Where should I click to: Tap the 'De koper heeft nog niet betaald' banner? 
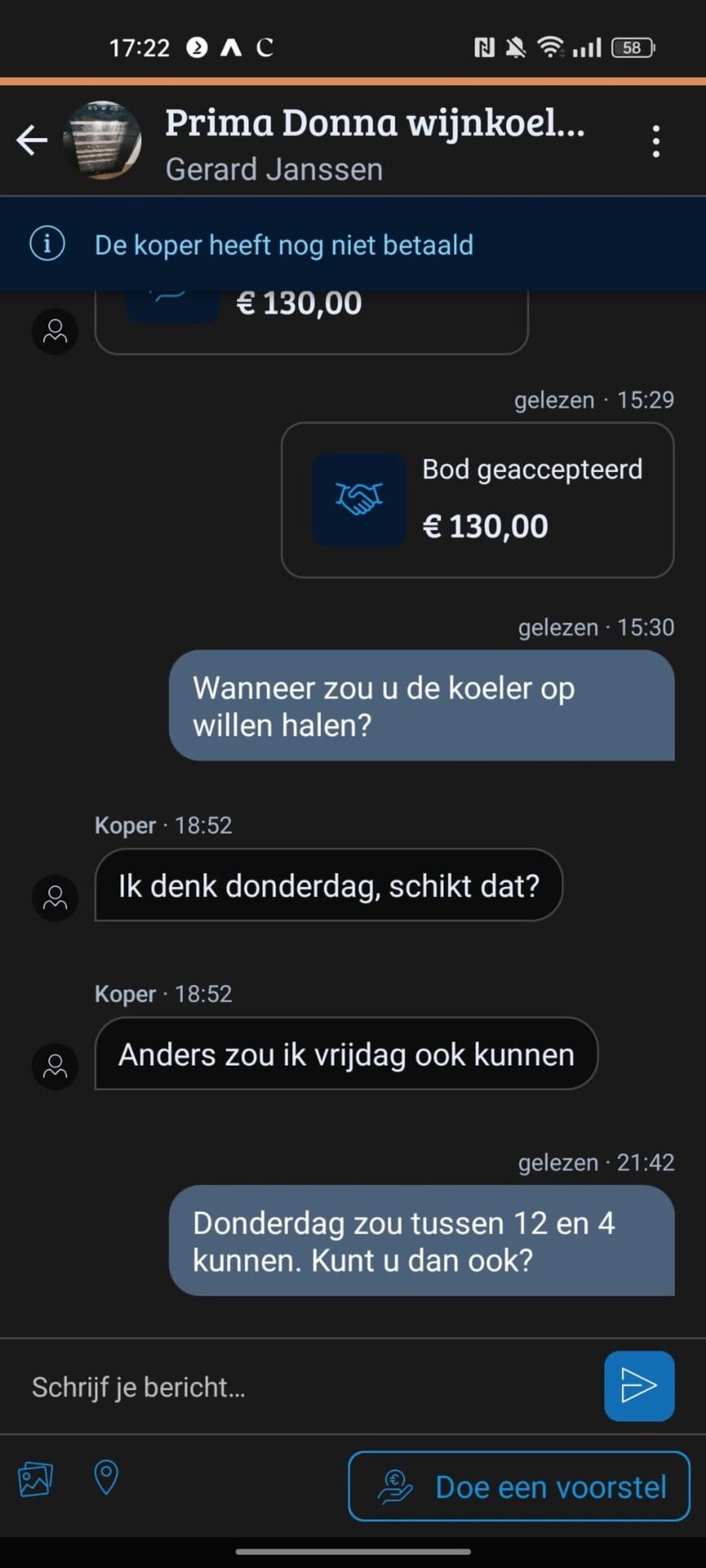[x=353, y=244]
